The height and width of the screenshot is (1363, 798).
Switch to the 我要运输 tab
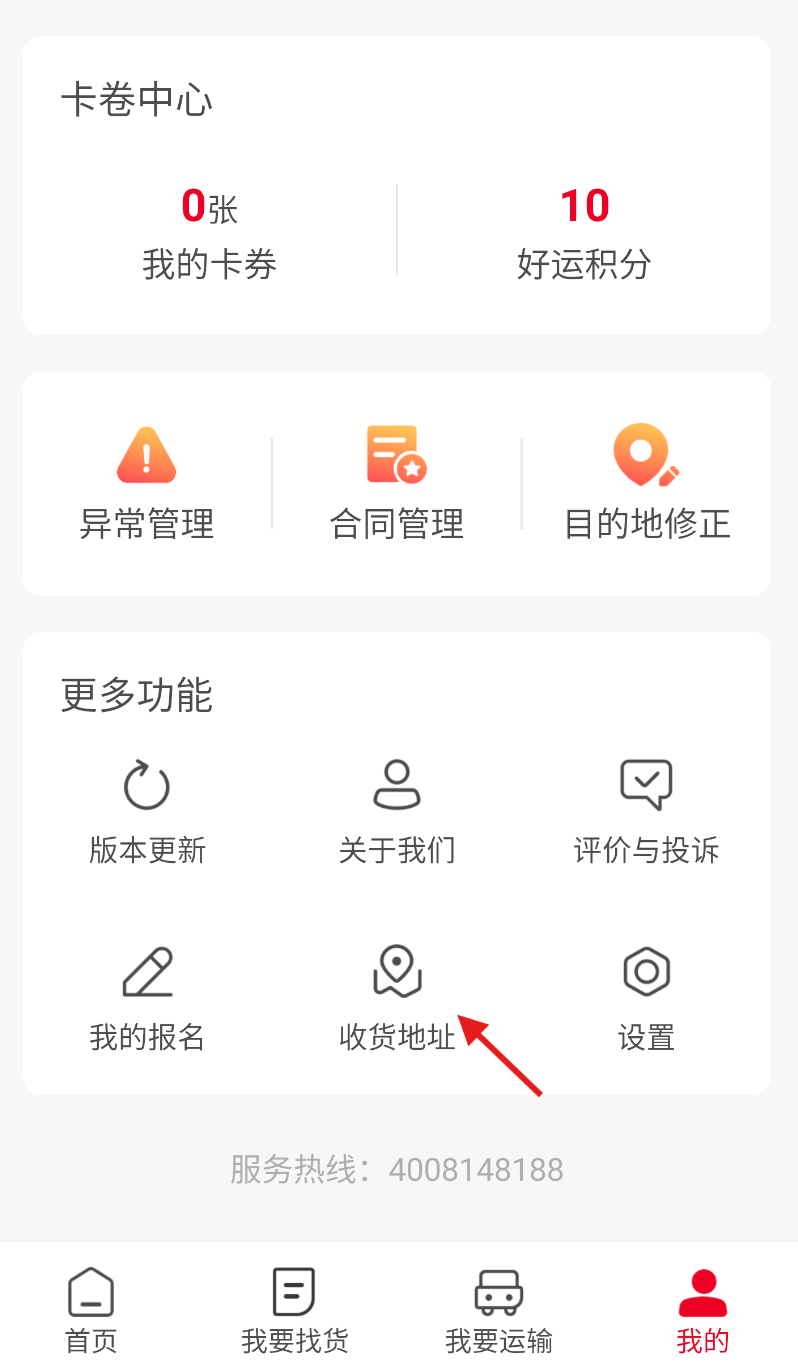(499, 1309)
